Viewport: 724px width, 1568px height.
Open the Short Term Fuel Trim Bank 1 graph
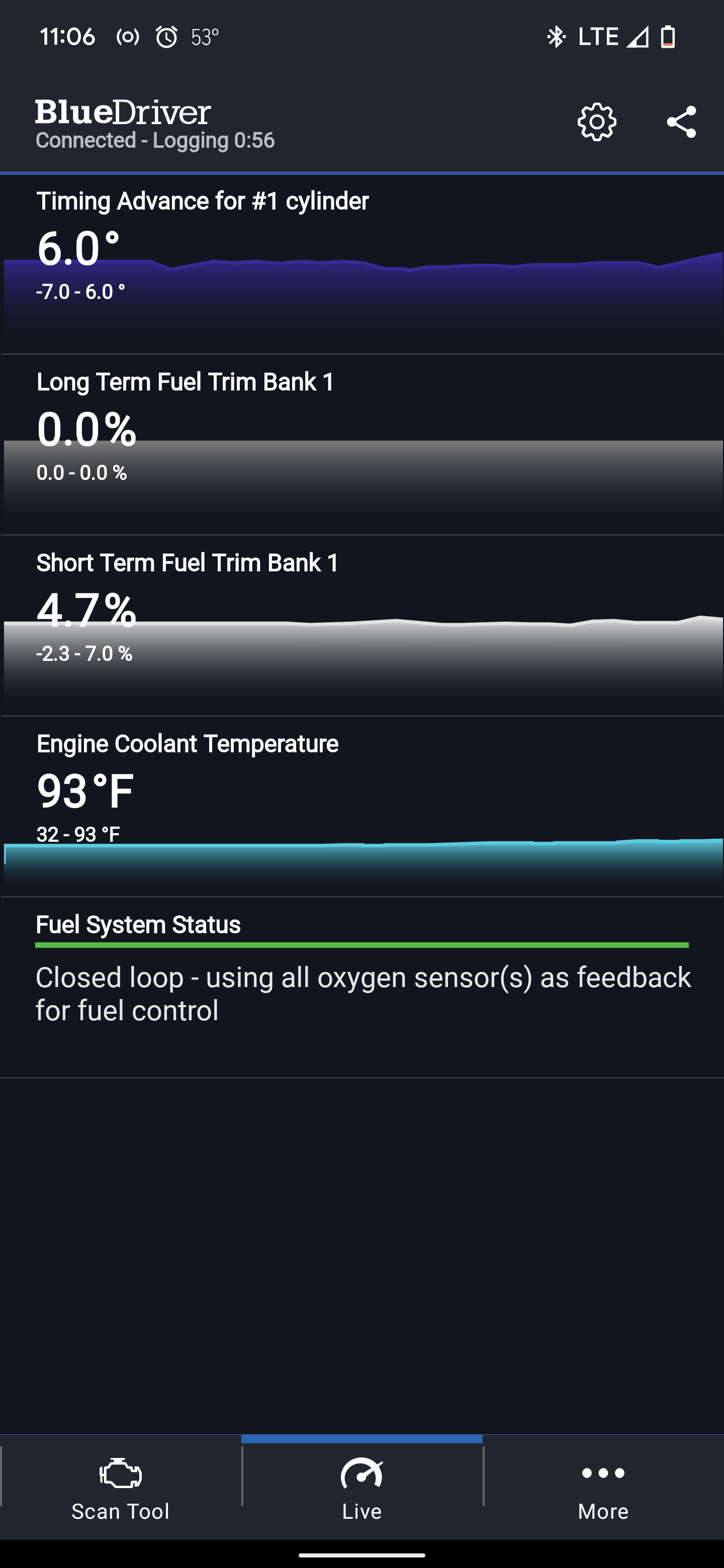tap(361, 626)
